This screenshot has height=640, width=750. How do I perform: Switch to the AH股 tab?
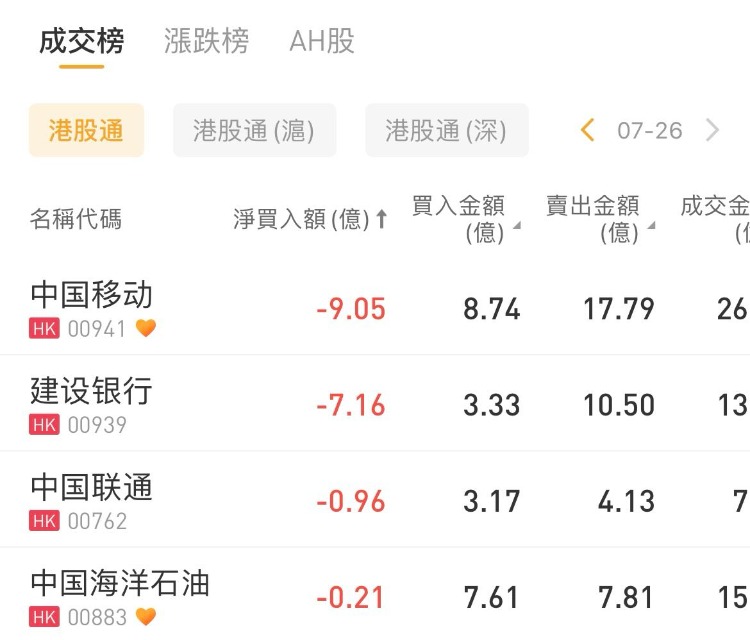coord(322,42)
